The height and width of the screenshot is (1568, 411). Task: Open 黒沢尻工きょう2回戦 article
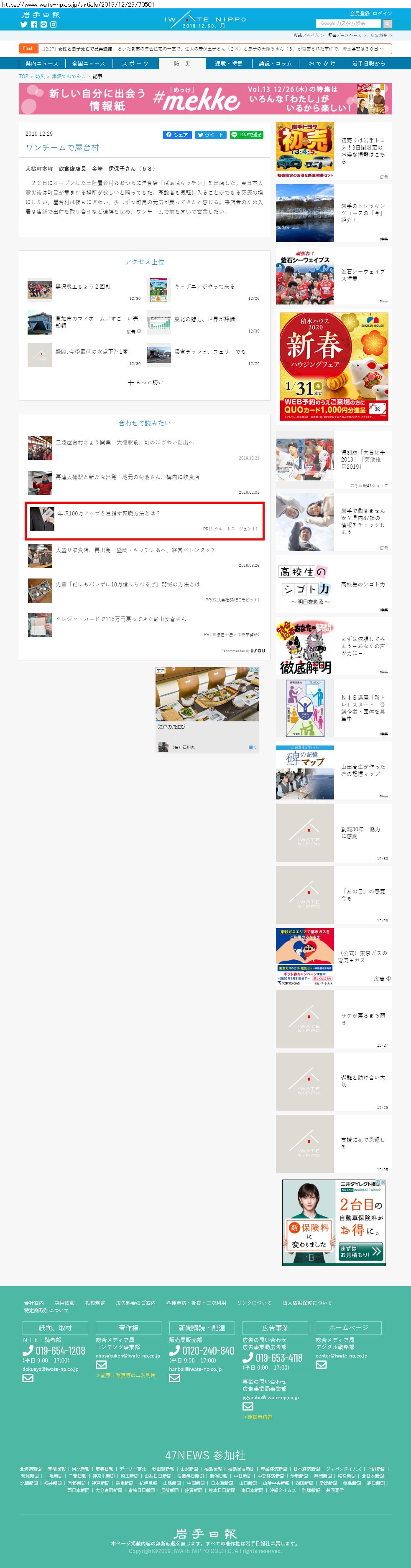pos(83,286)
